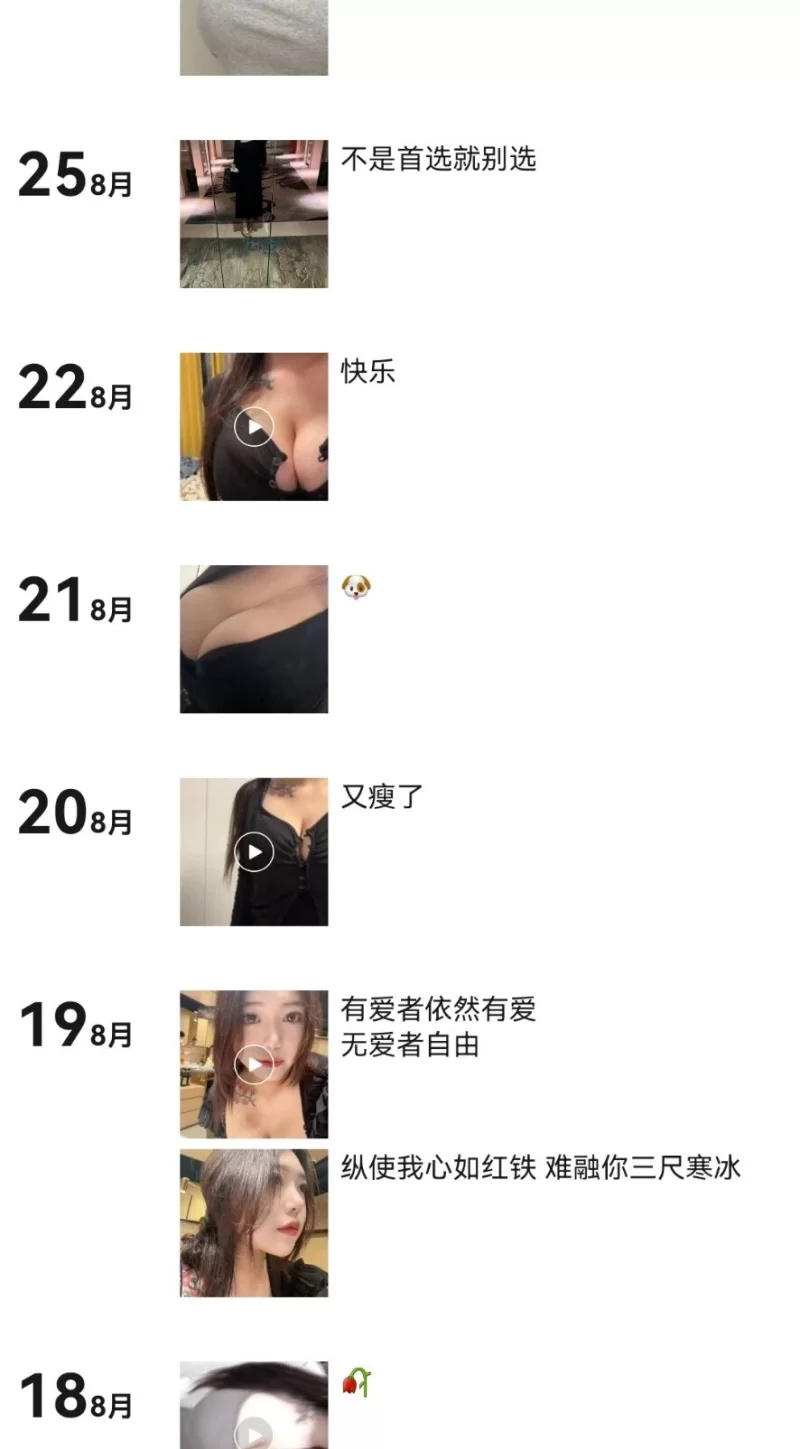
Task: Play the 22 August video captioned 快乐
Action: point(253,427)
